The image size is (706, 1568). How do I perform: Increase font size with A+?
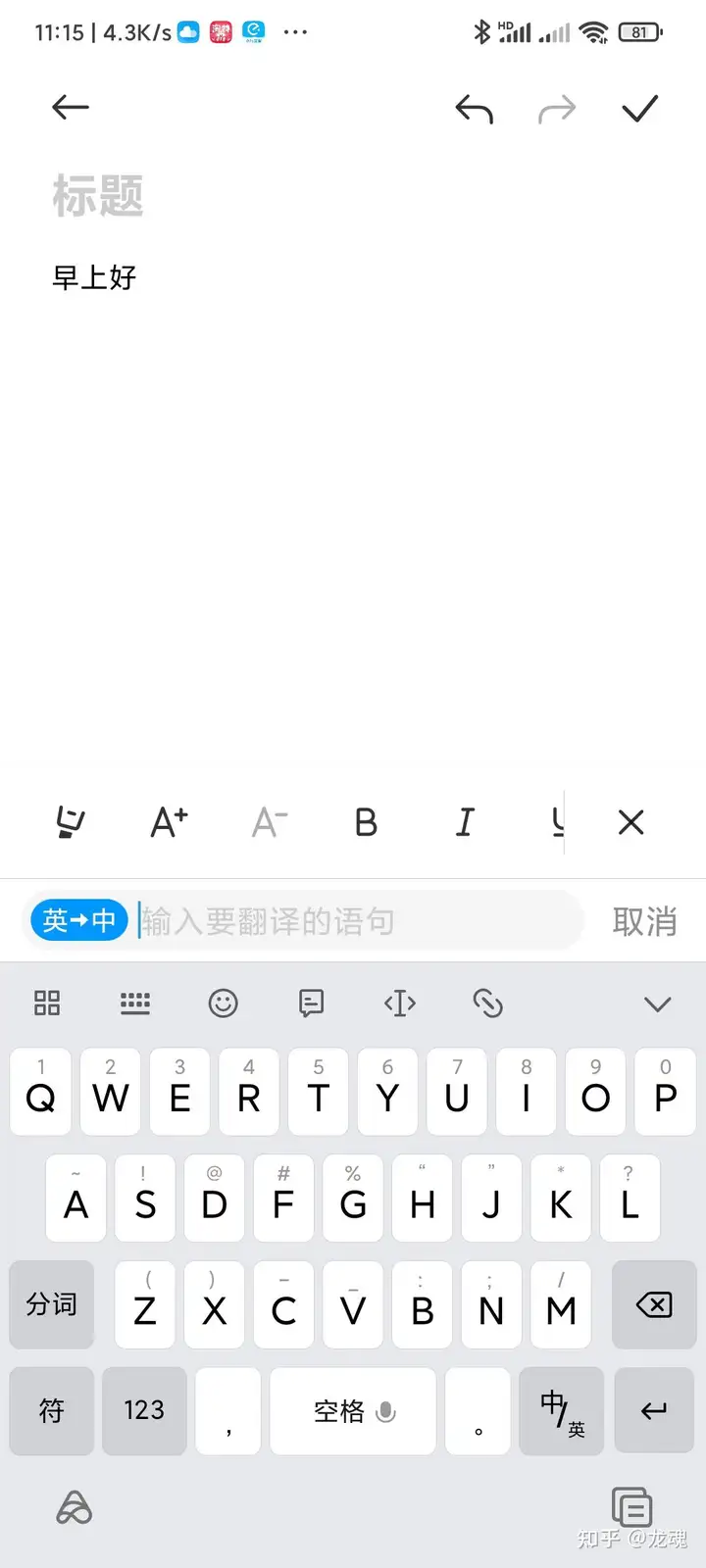click(x=169, y=822)
